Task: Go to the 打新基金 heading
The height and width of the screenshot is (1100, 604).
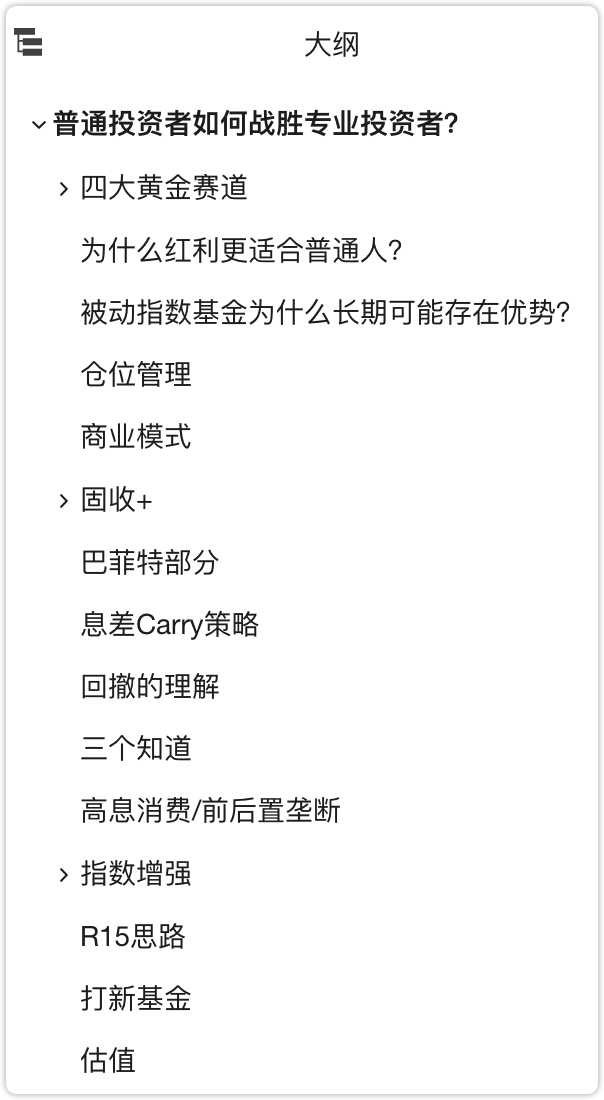Action: point(136,999)
